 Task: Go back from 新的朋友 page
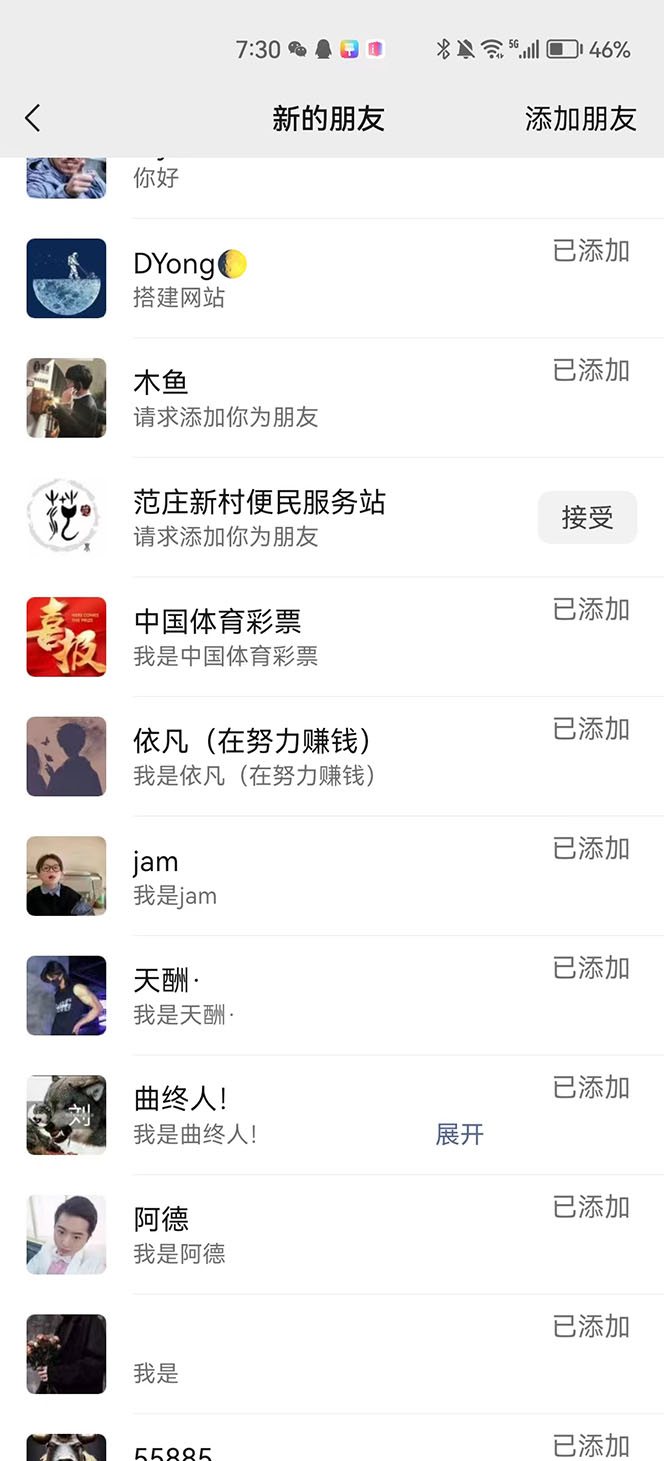(x=33, y=119)
